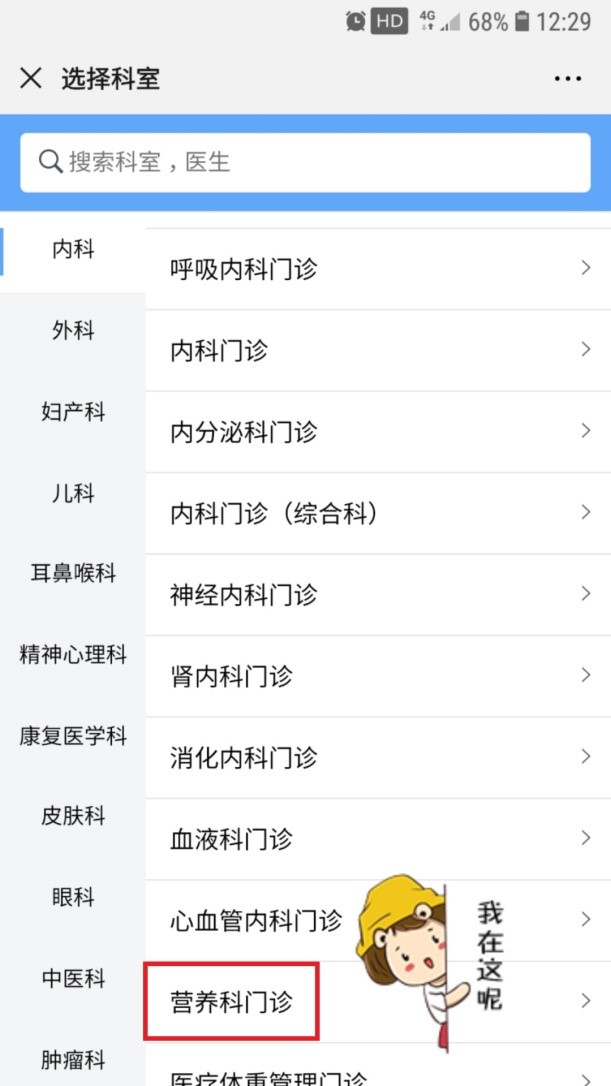
Task: Close the 选择科室 page
Action: tap(31, 78)
